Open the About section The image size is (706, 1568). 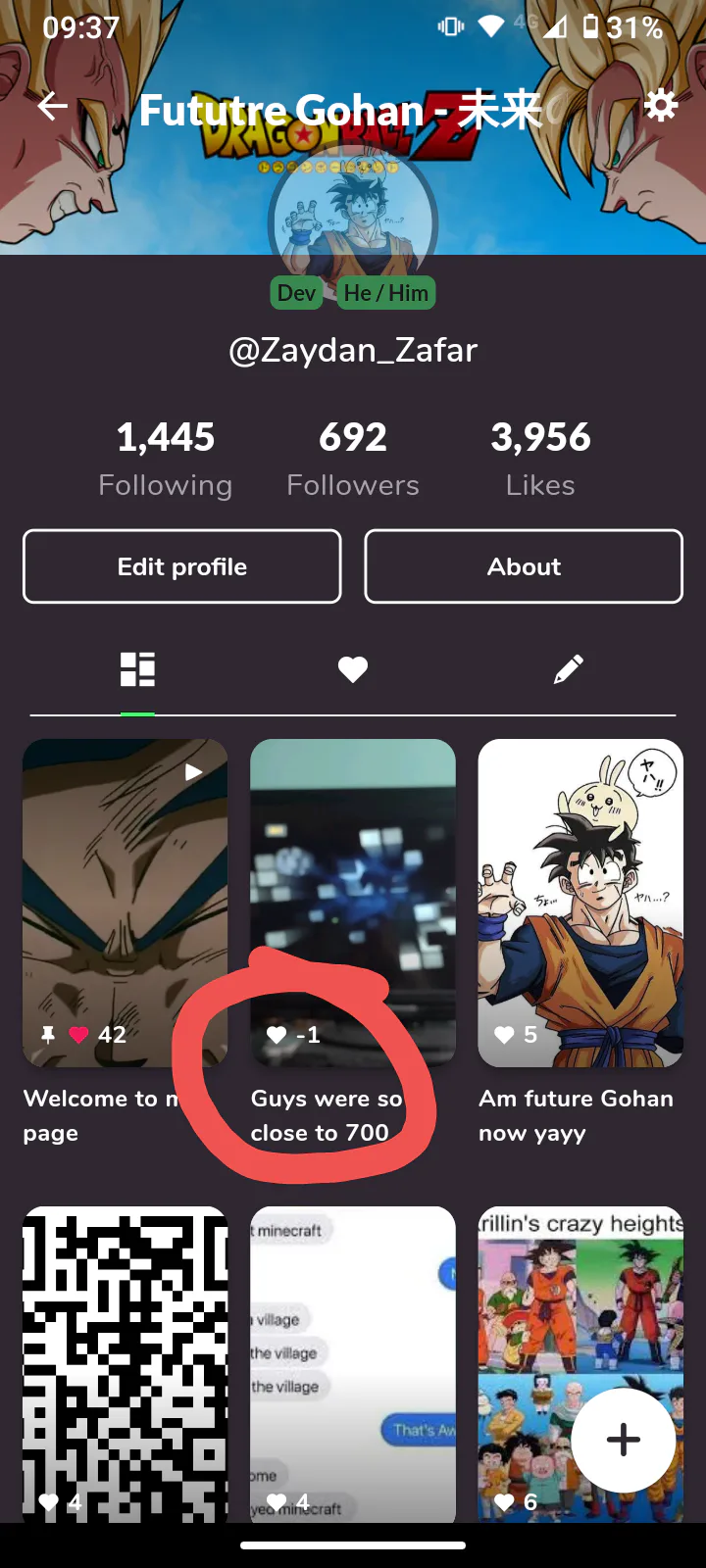524,566
